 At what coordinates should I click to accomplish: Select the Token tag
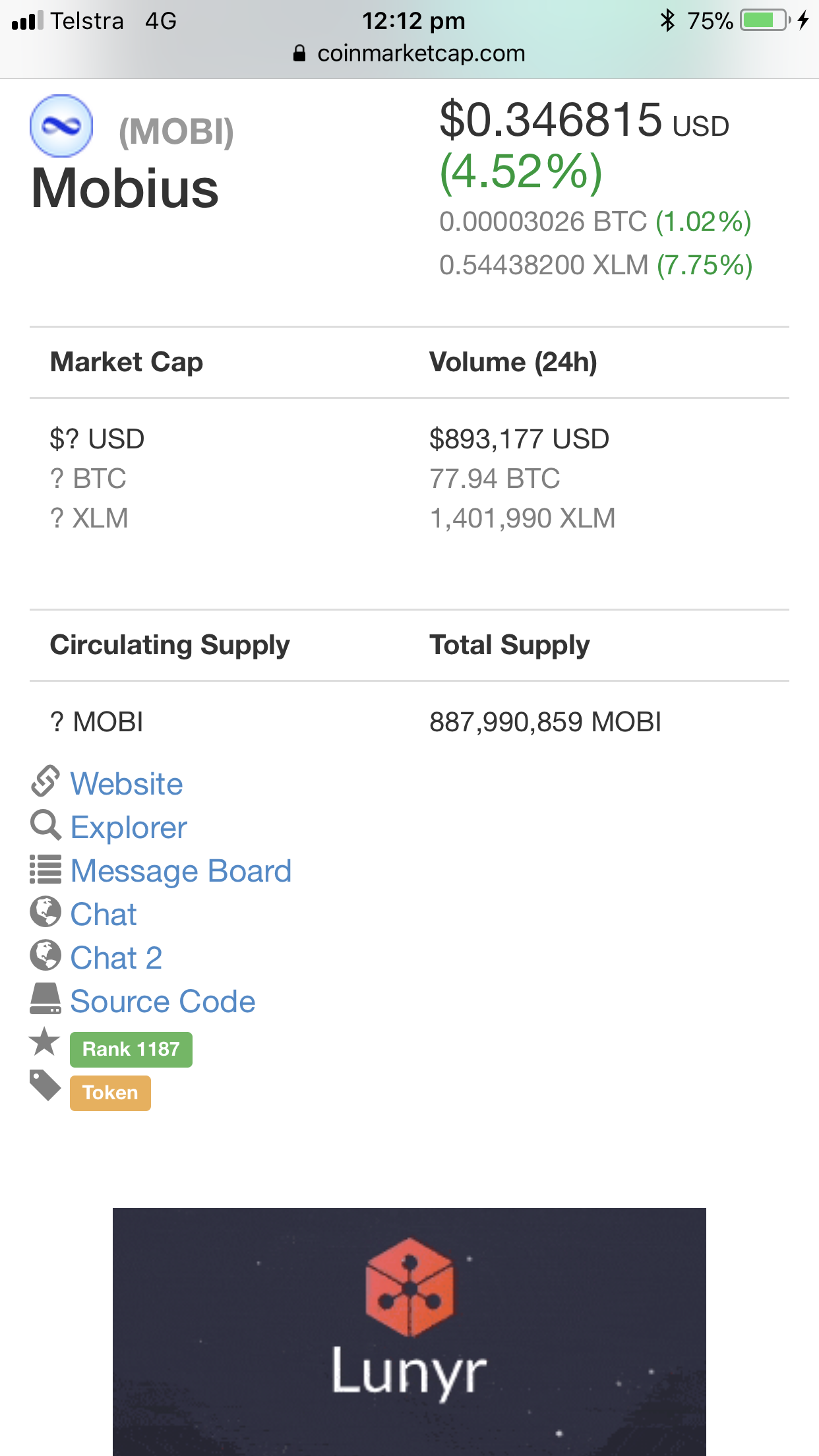110,1093
